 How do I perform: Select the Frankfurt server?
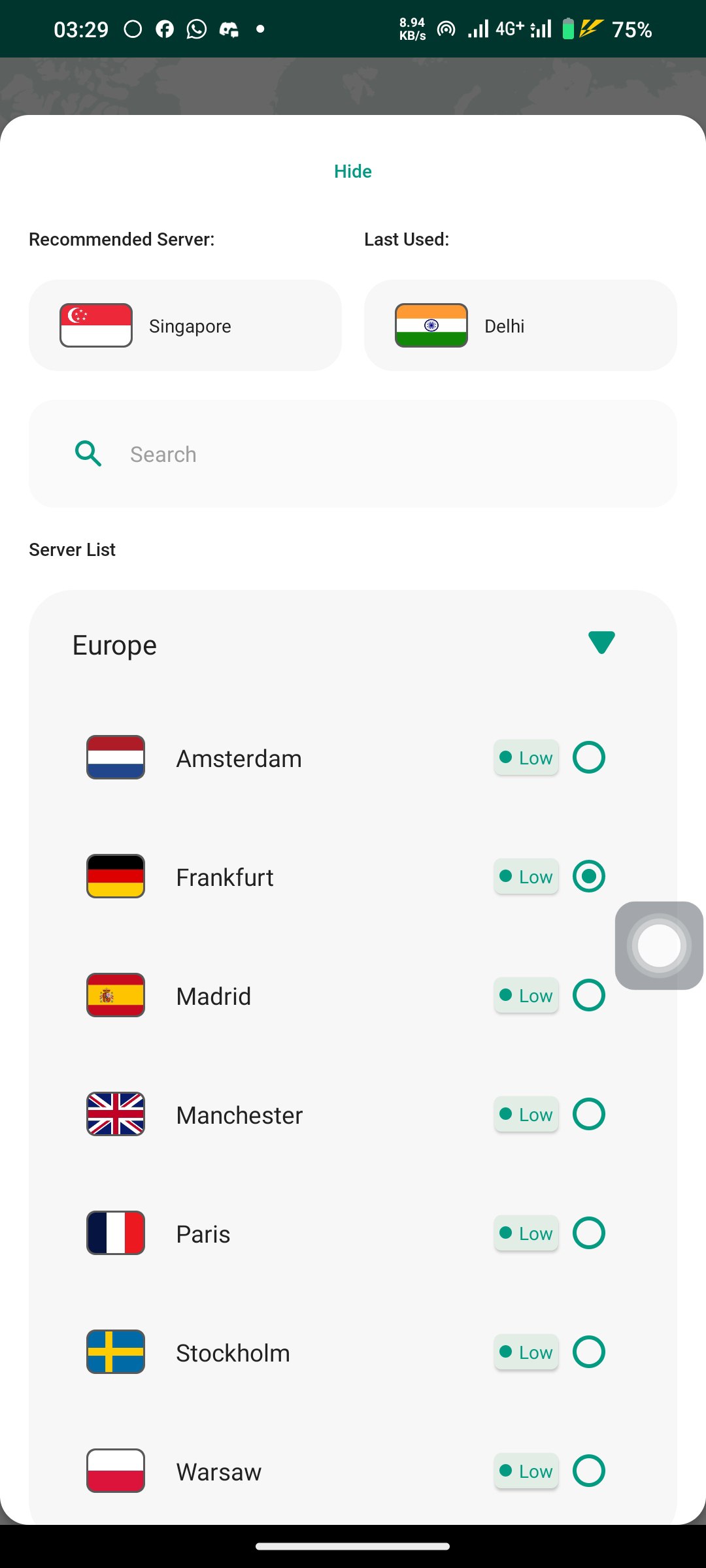[588, 877]
